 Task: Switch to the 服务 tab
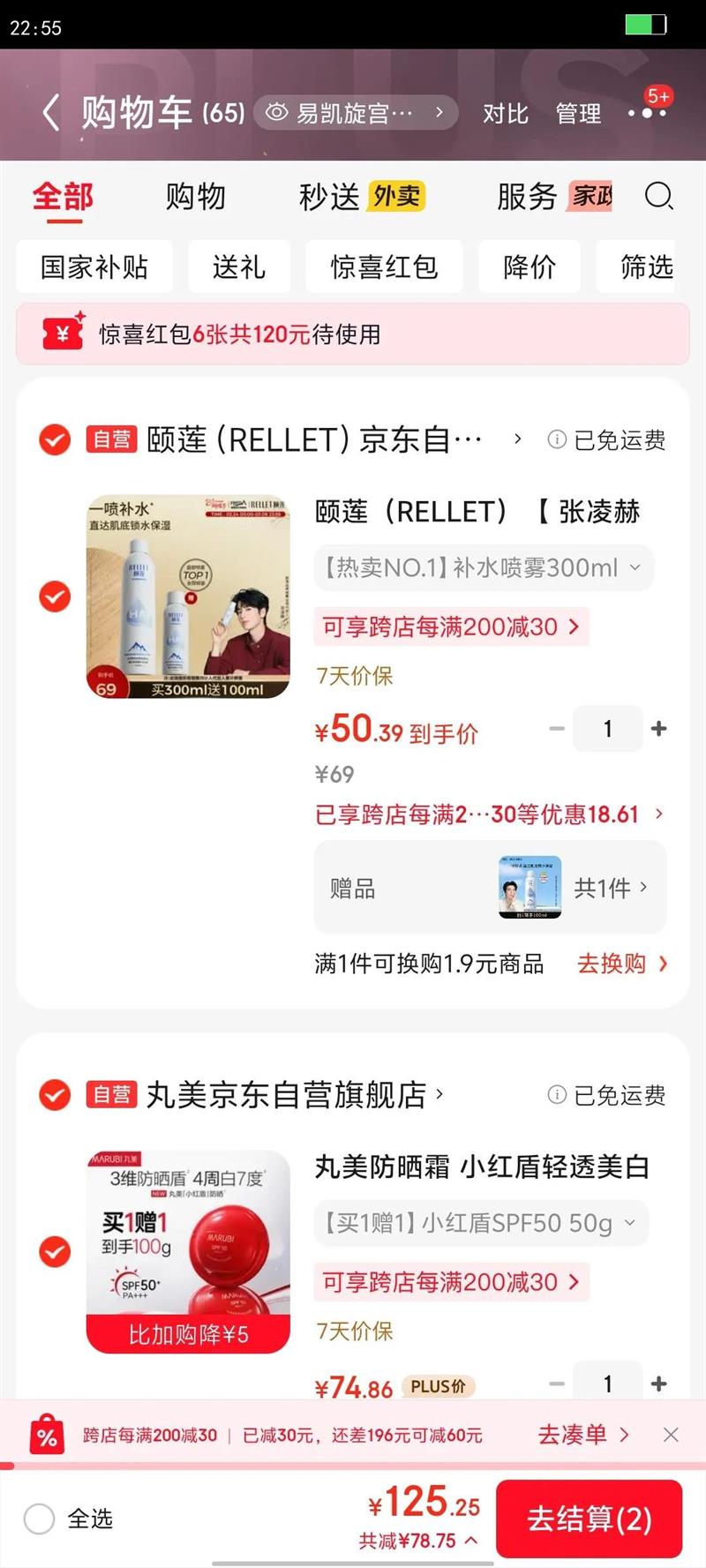527,196
